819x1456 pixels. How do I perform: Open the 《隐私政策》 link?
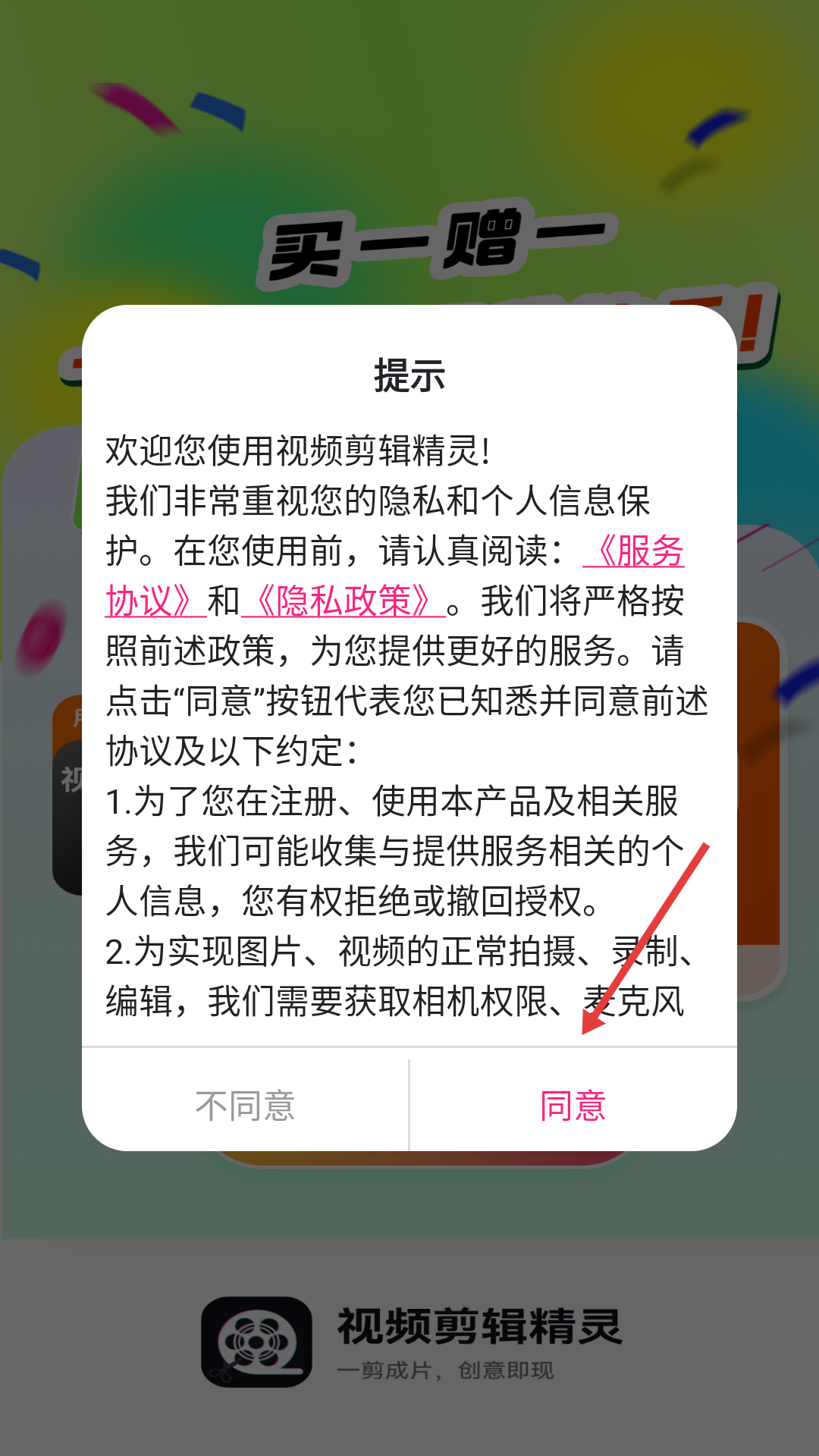(344, 601)
